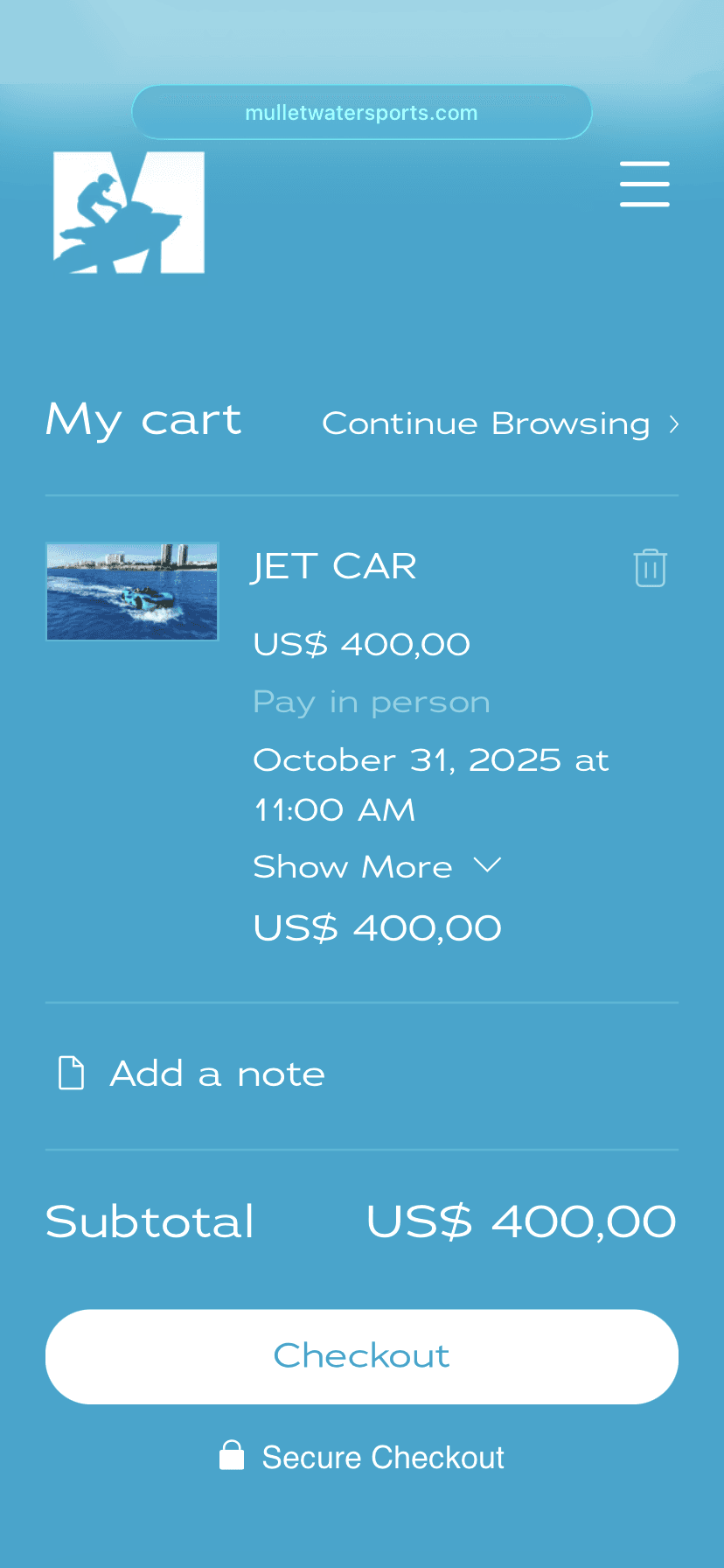The width and height of the screenshot is (724, 1568).
Task: Remove JET CAR from the cart
Action: (650, 568)
